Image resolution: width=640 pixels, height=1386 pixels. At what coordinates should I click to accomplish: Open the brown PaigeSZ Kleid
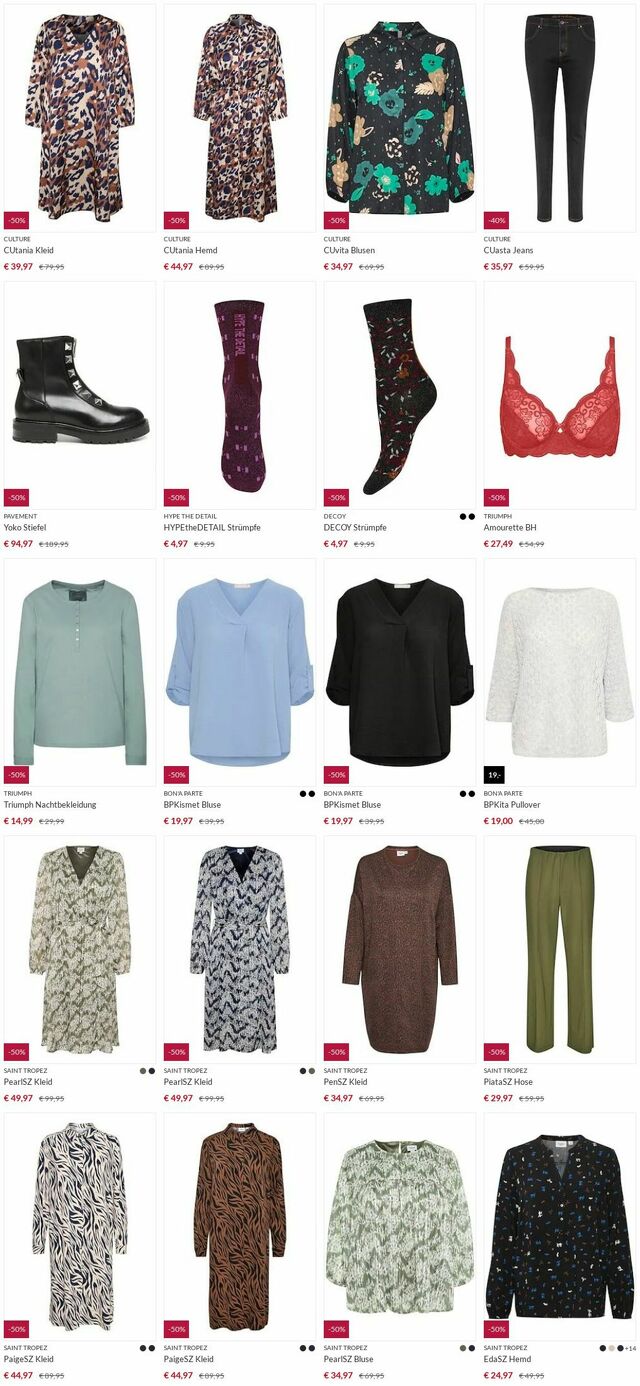240,1226
